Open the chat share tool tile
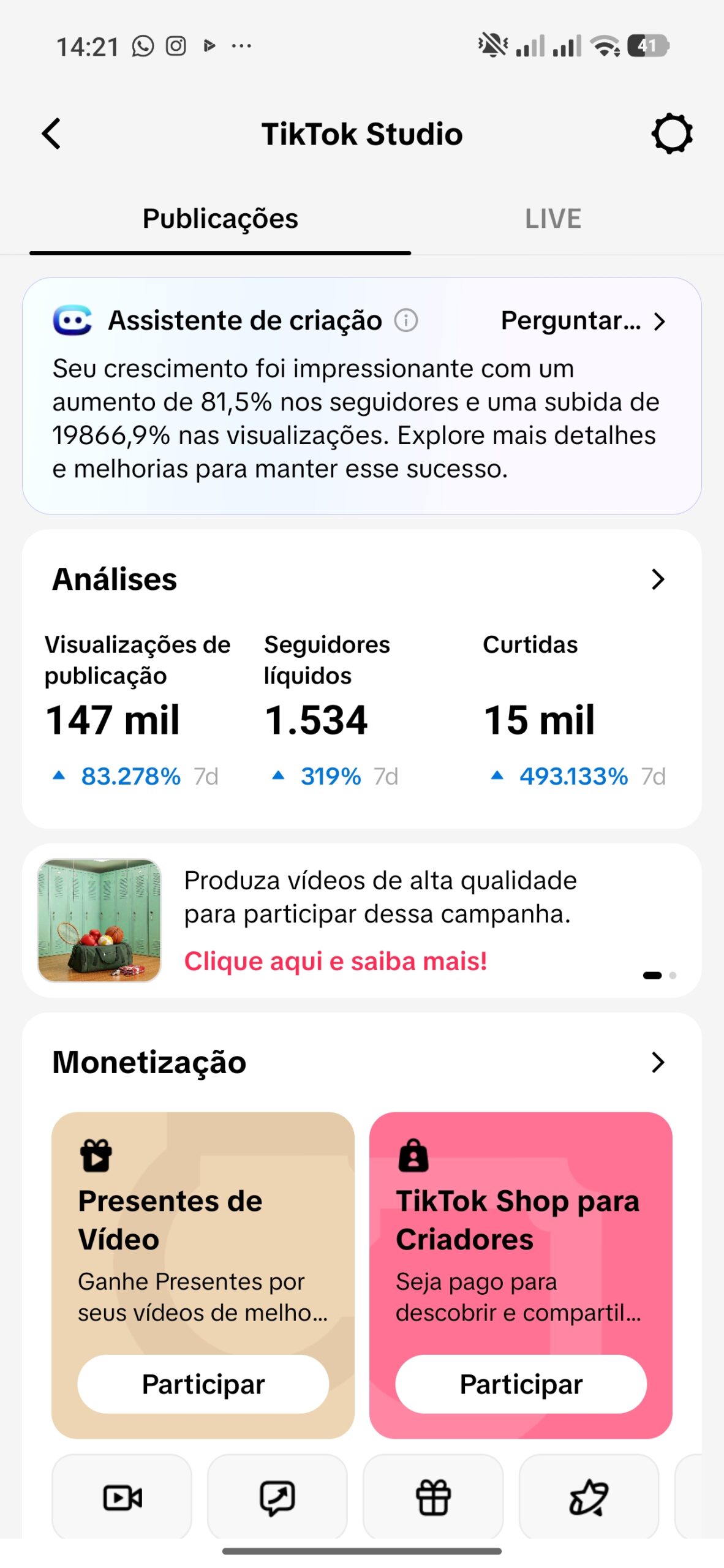Viewport: 724px width, 1568px height. [x=277, y=1498]
